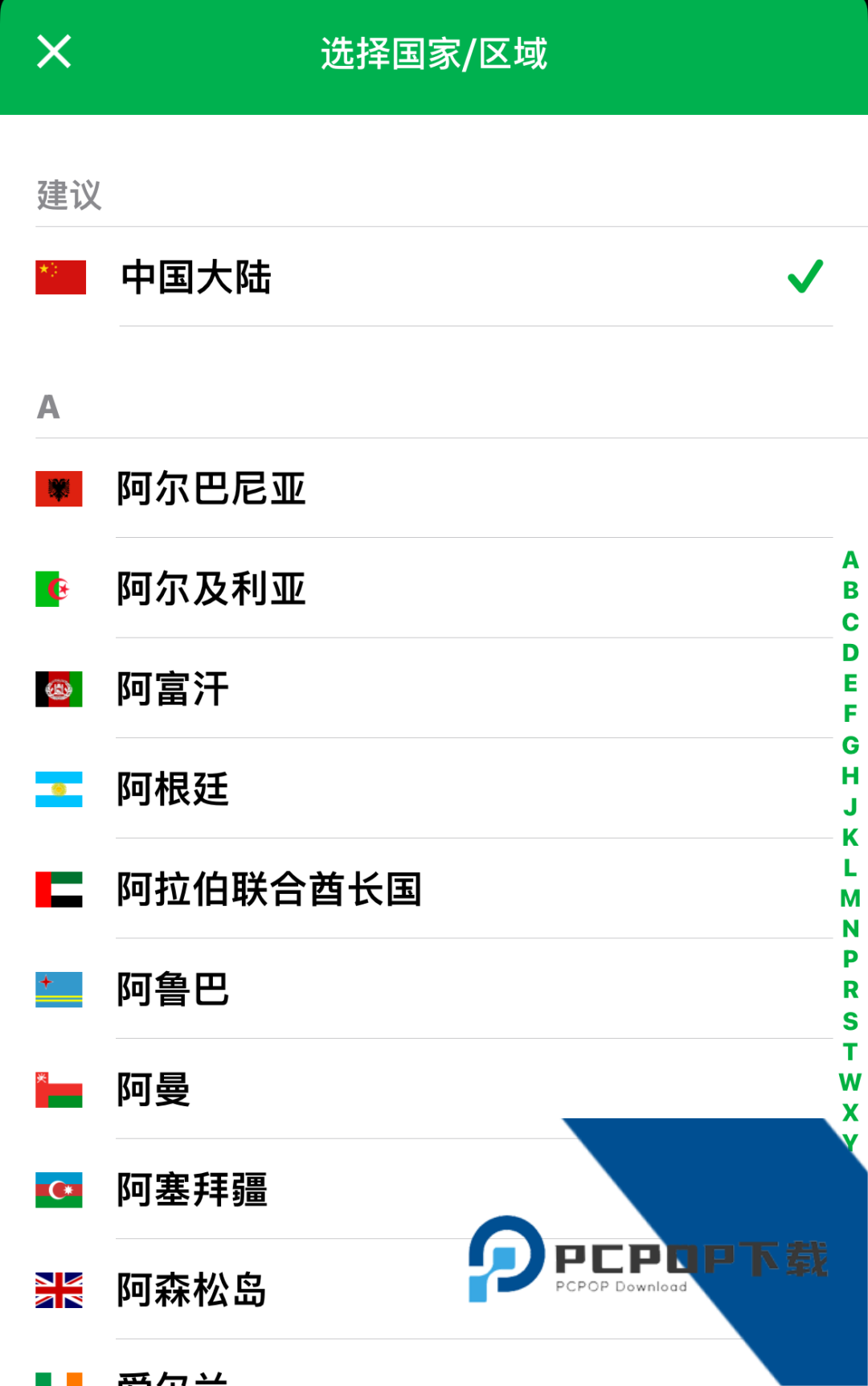Pick 阿鲁巴 from the list
Screen dimensions: 868x1386
point(173,989)
